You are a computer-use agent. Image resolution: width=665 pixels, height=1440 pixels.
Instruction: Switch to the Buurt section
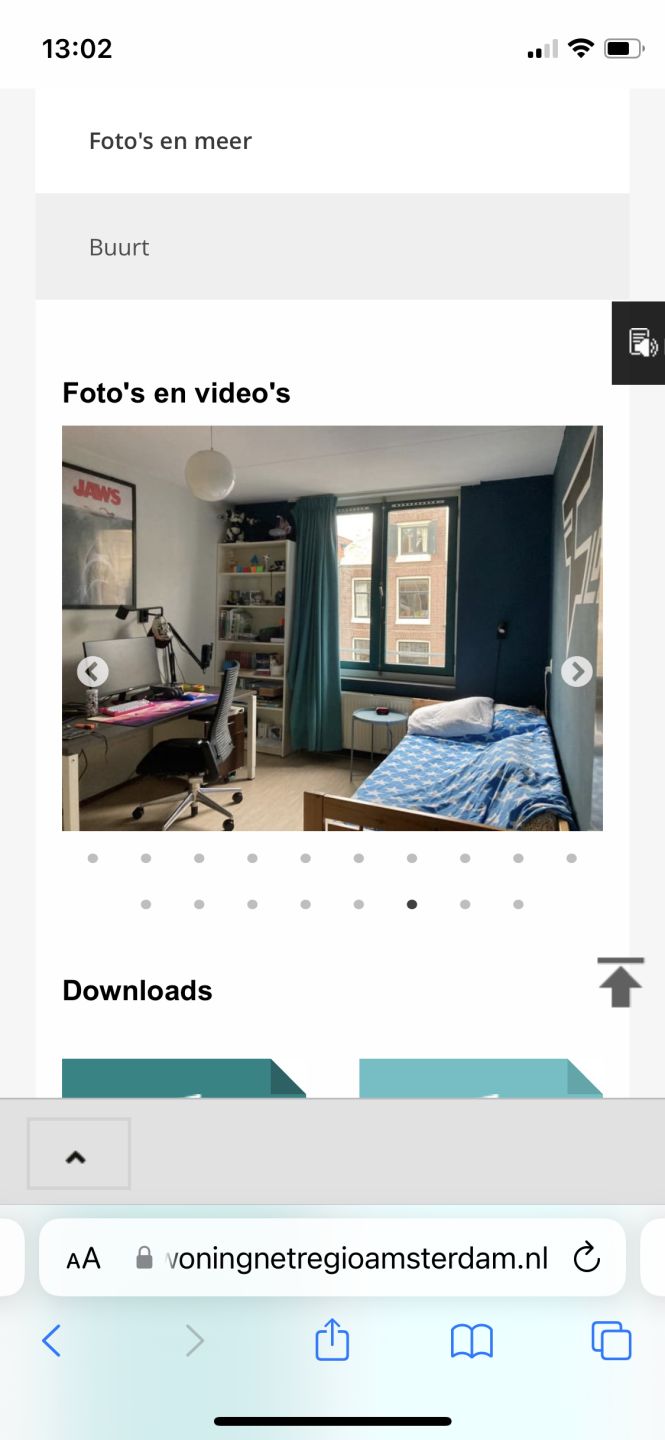tap(119, 247)
